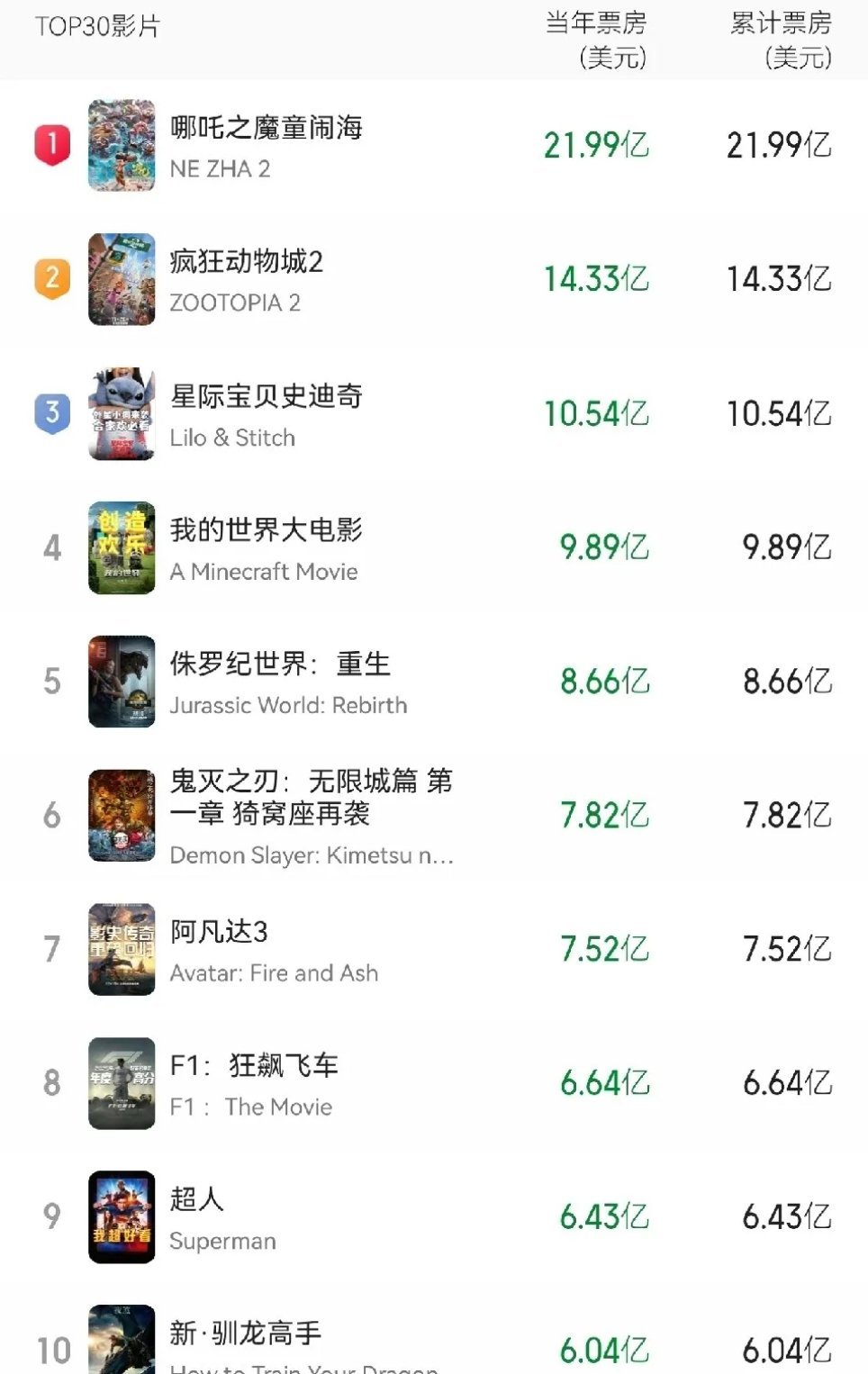Select the 疯狂动物城2 title link
The height and width of the screenshot is (1374, 868).
point(248,263)
